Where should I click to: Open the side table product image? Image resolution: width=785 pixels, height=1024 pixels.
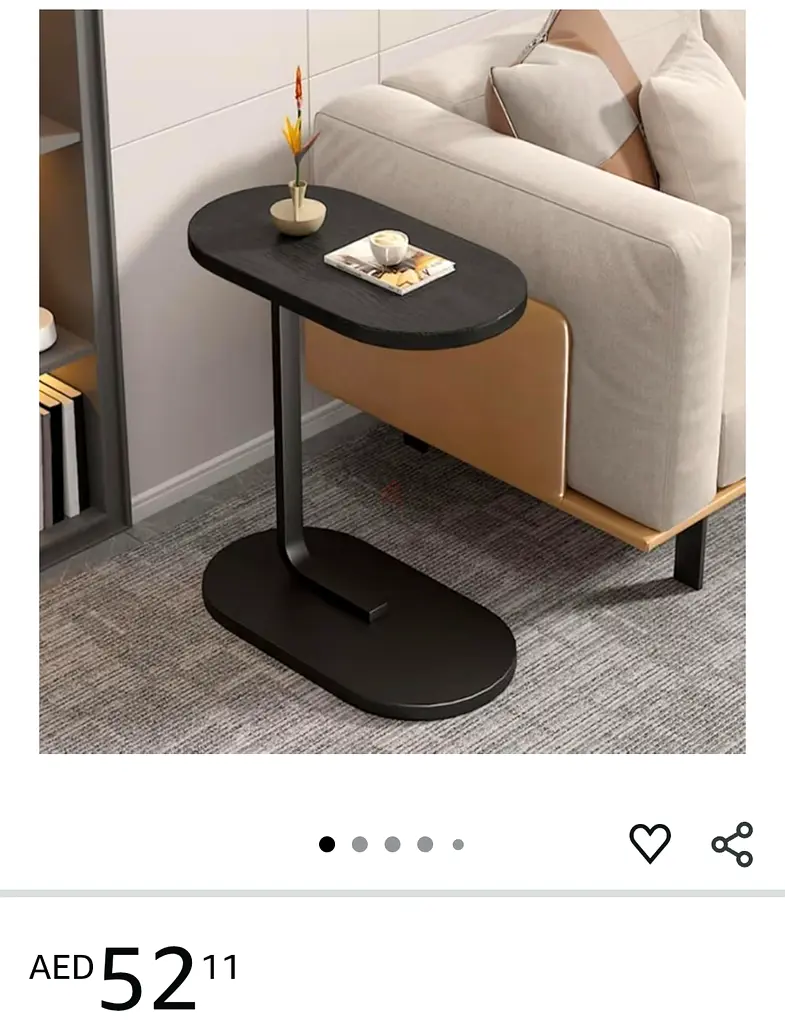click(x=392, y=381)
